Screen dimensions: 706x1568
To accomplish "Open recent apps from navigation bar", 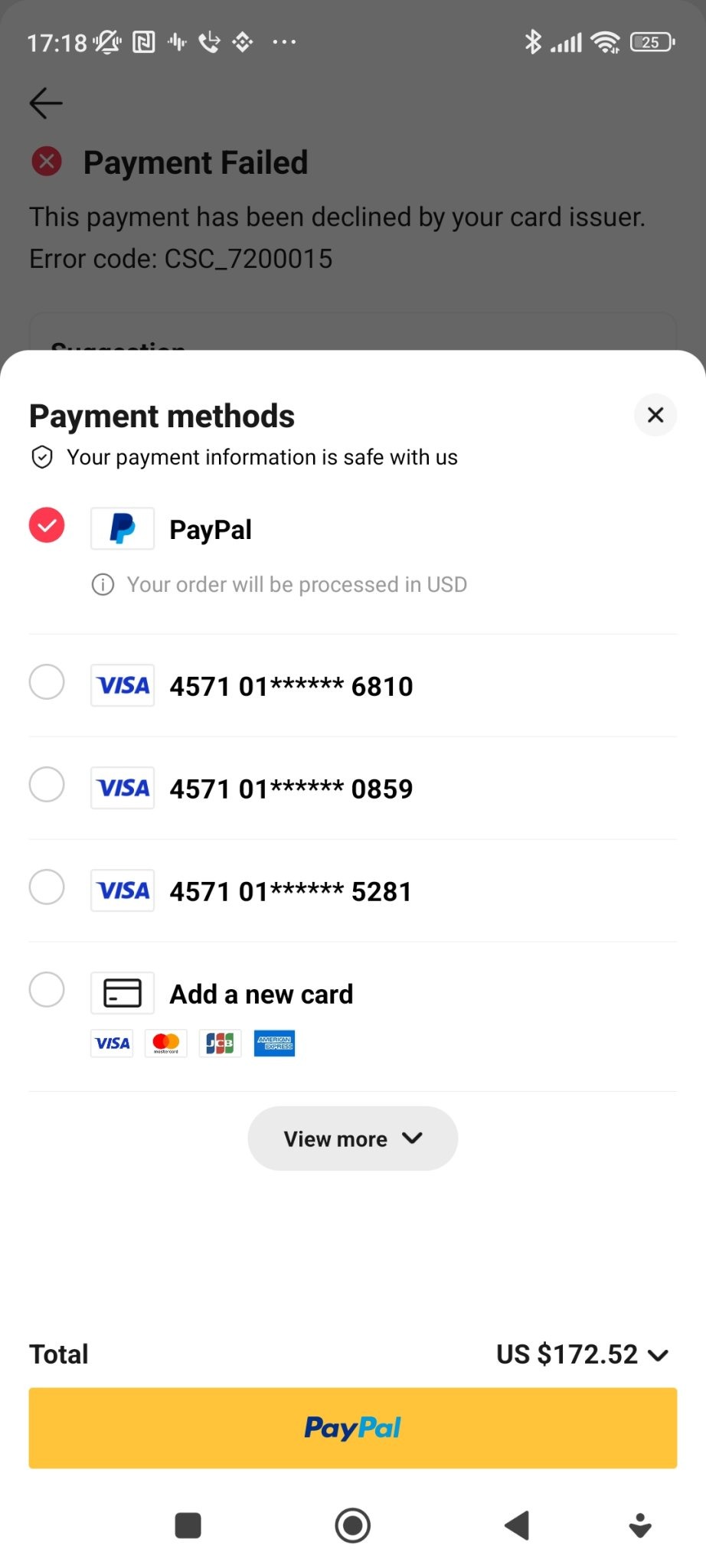I will pyautogui.click(x=188, y=1526).
